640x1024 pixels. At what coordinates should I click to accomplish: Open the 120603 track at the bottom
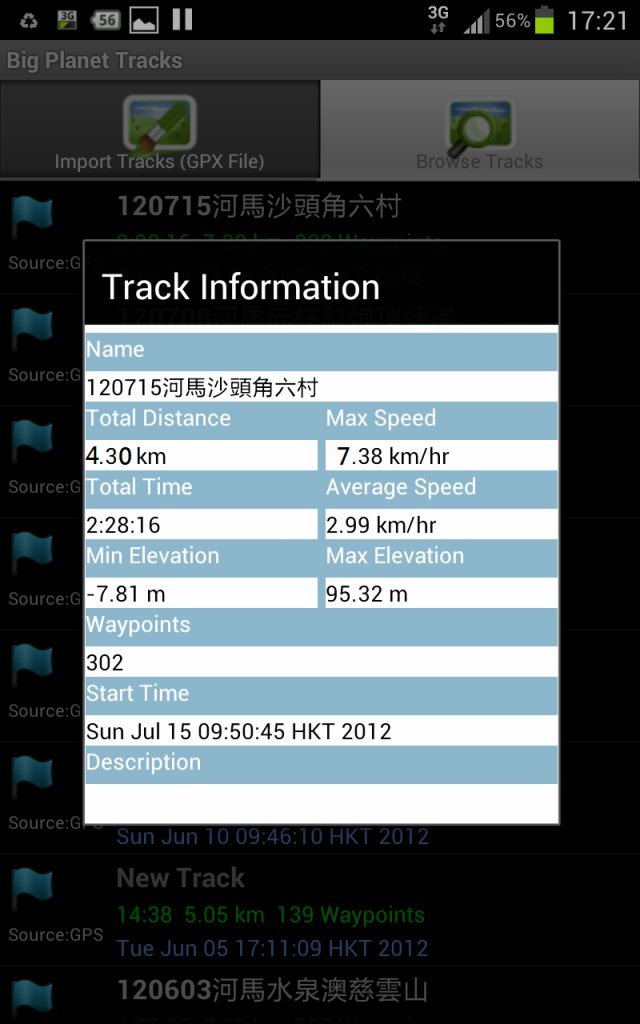click(x=320, y=996)
